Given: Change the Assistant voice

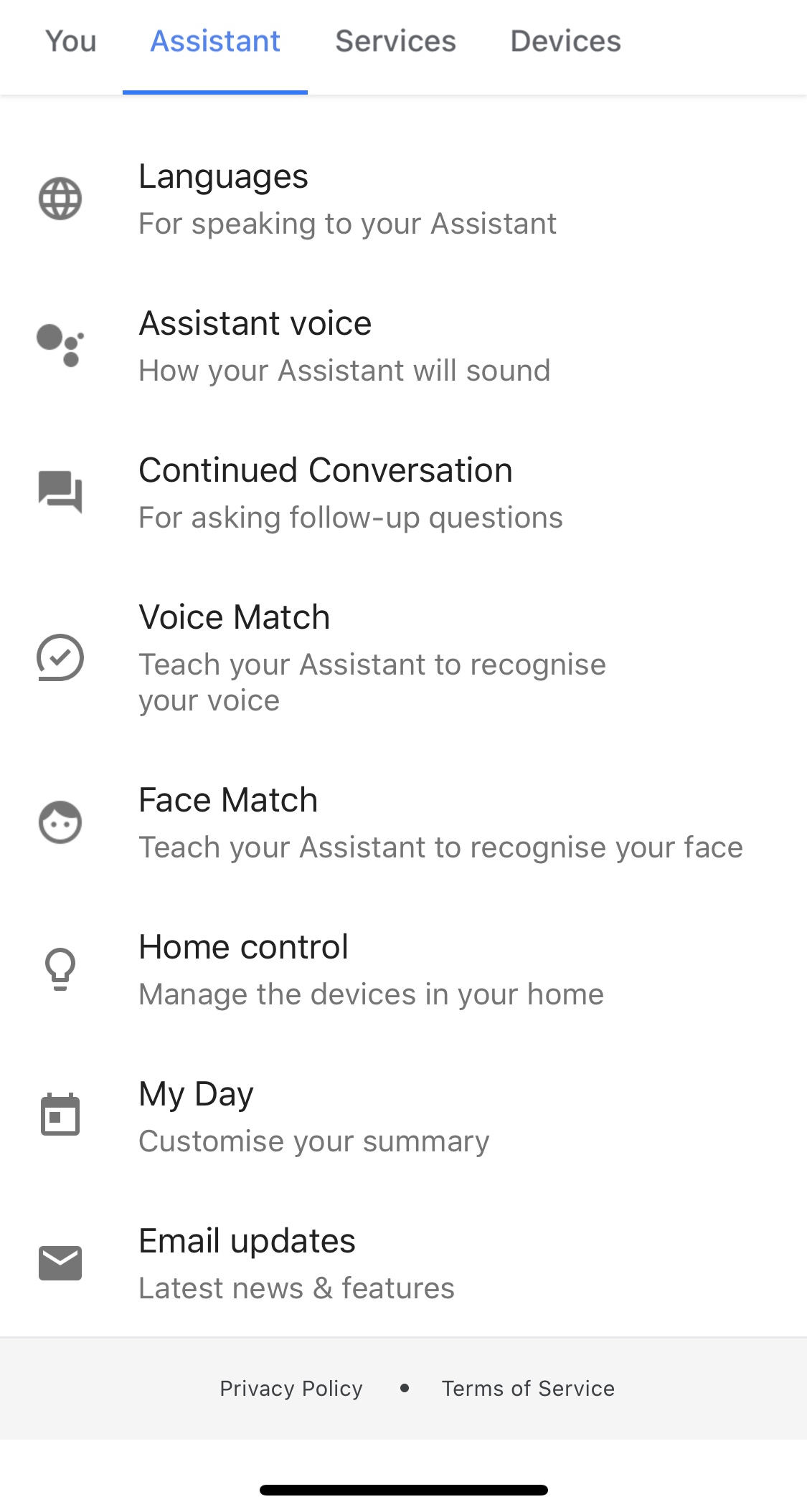Looking at the screenshot, I should pyautogui.click(x=403, y=346).
